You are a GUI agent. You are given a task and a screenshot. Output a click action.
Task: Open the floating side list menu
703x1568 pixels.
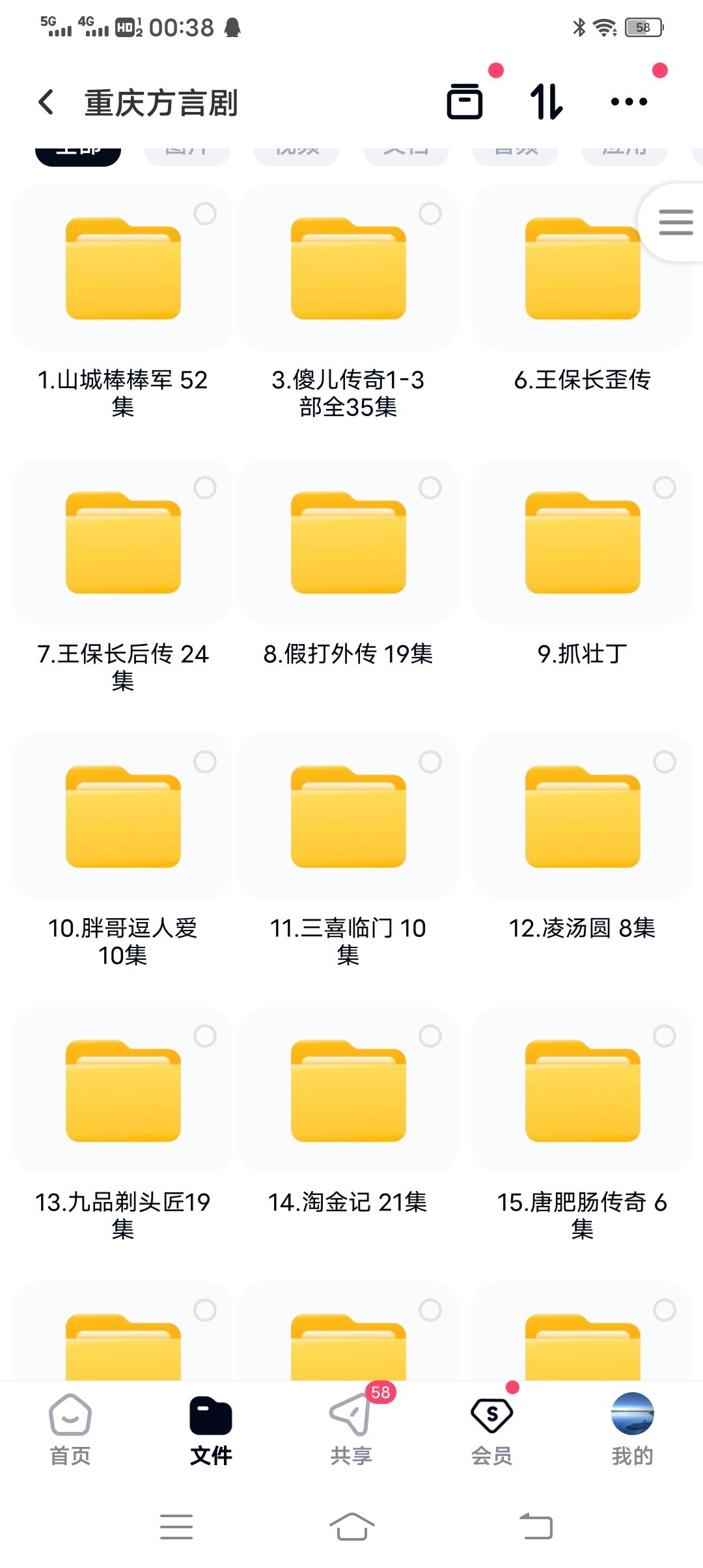[675, 222]
